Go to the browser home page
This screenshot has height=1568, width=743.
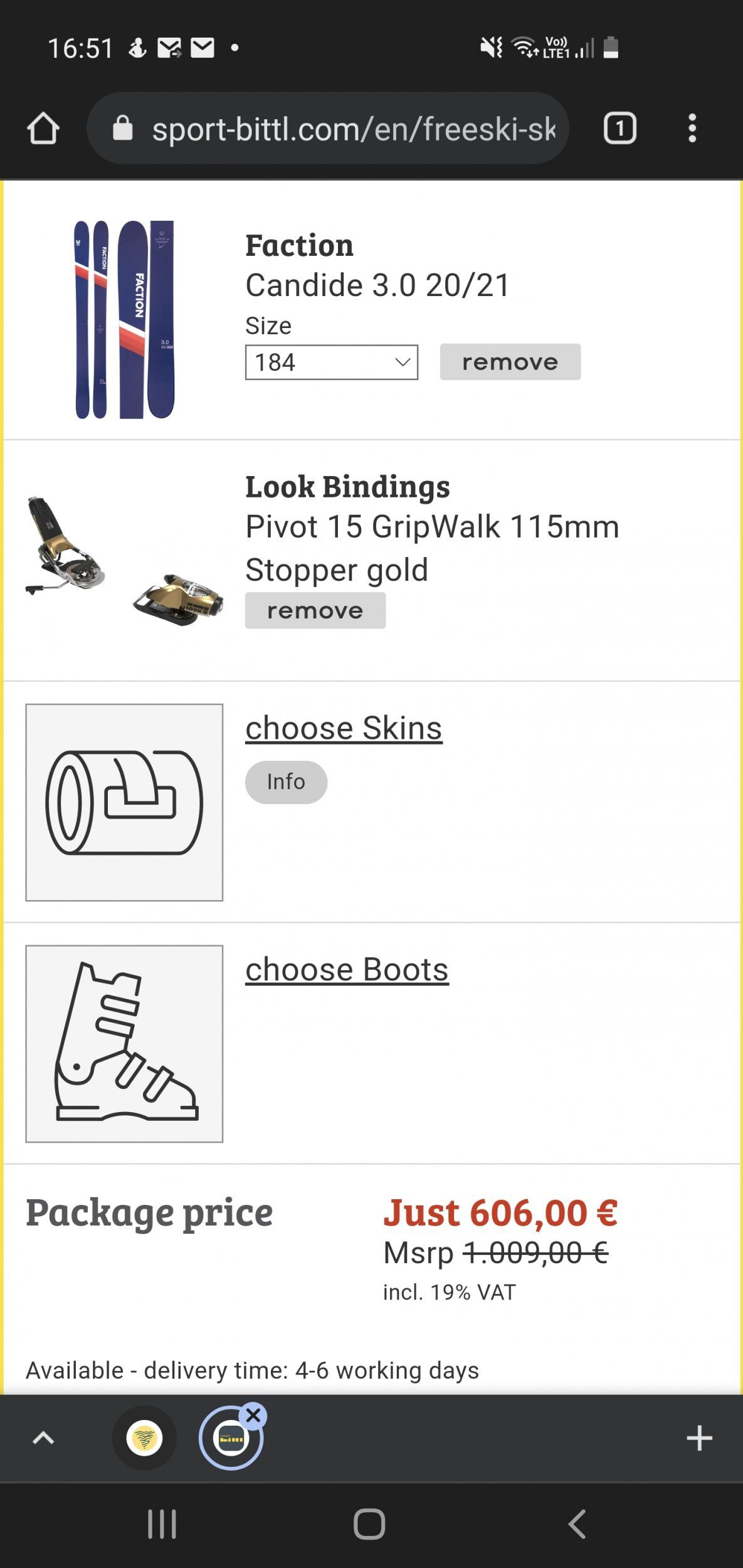pyautogui.click(x=43, y=129)
